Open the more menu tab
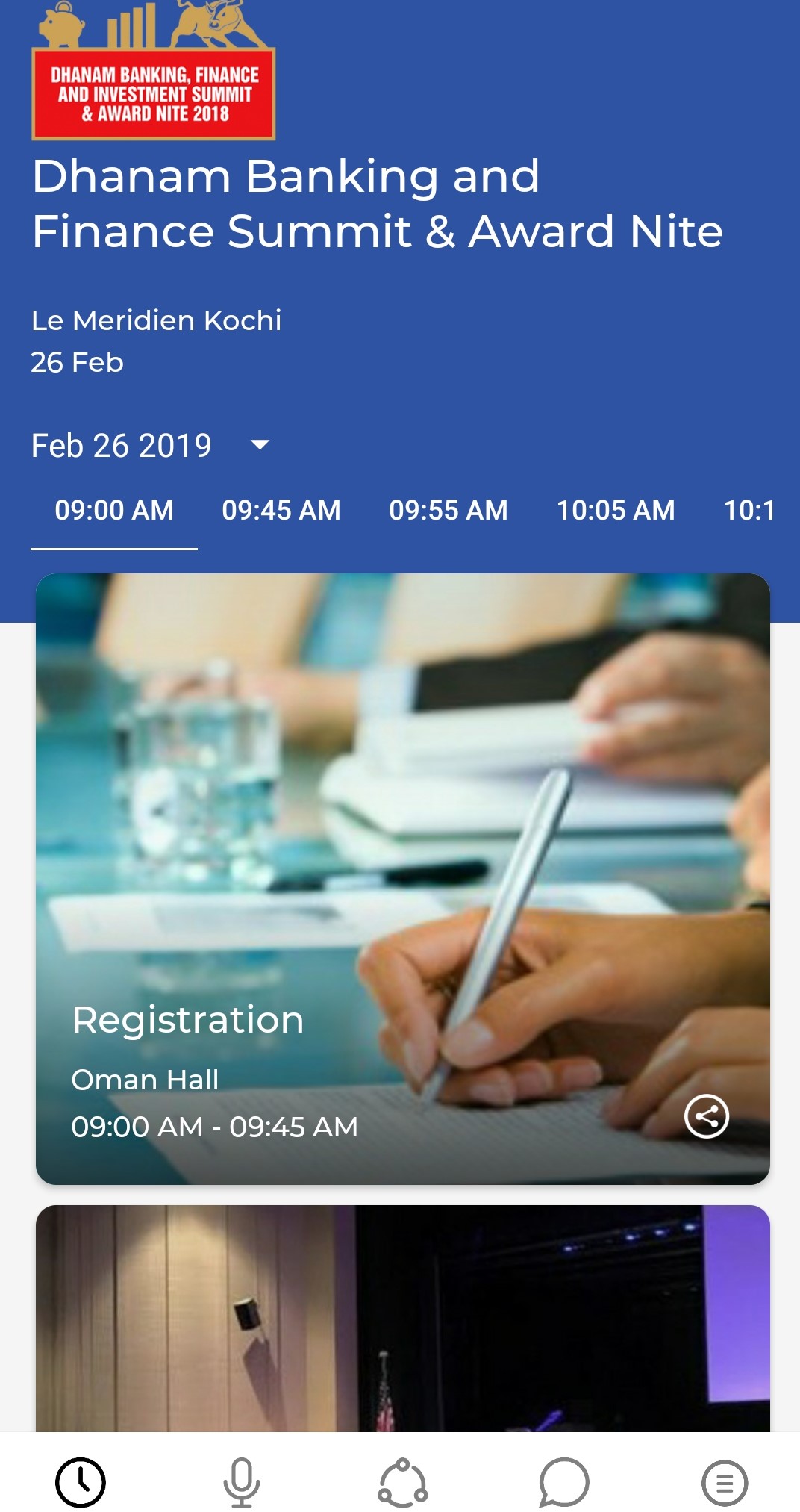800x1512 pixels. click(724, 1482)
